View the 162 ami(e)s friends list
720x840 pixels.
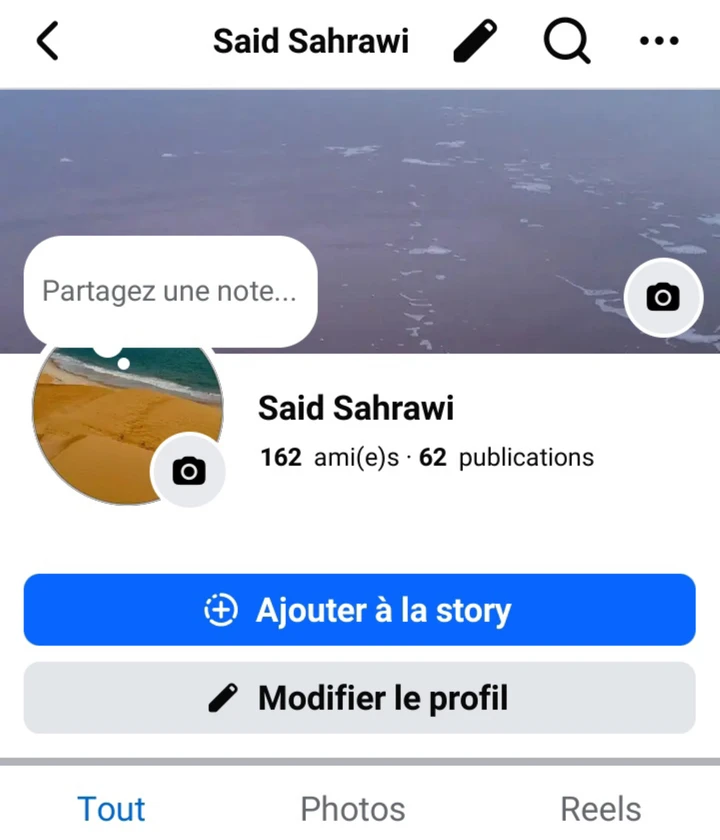coord(330,458)
